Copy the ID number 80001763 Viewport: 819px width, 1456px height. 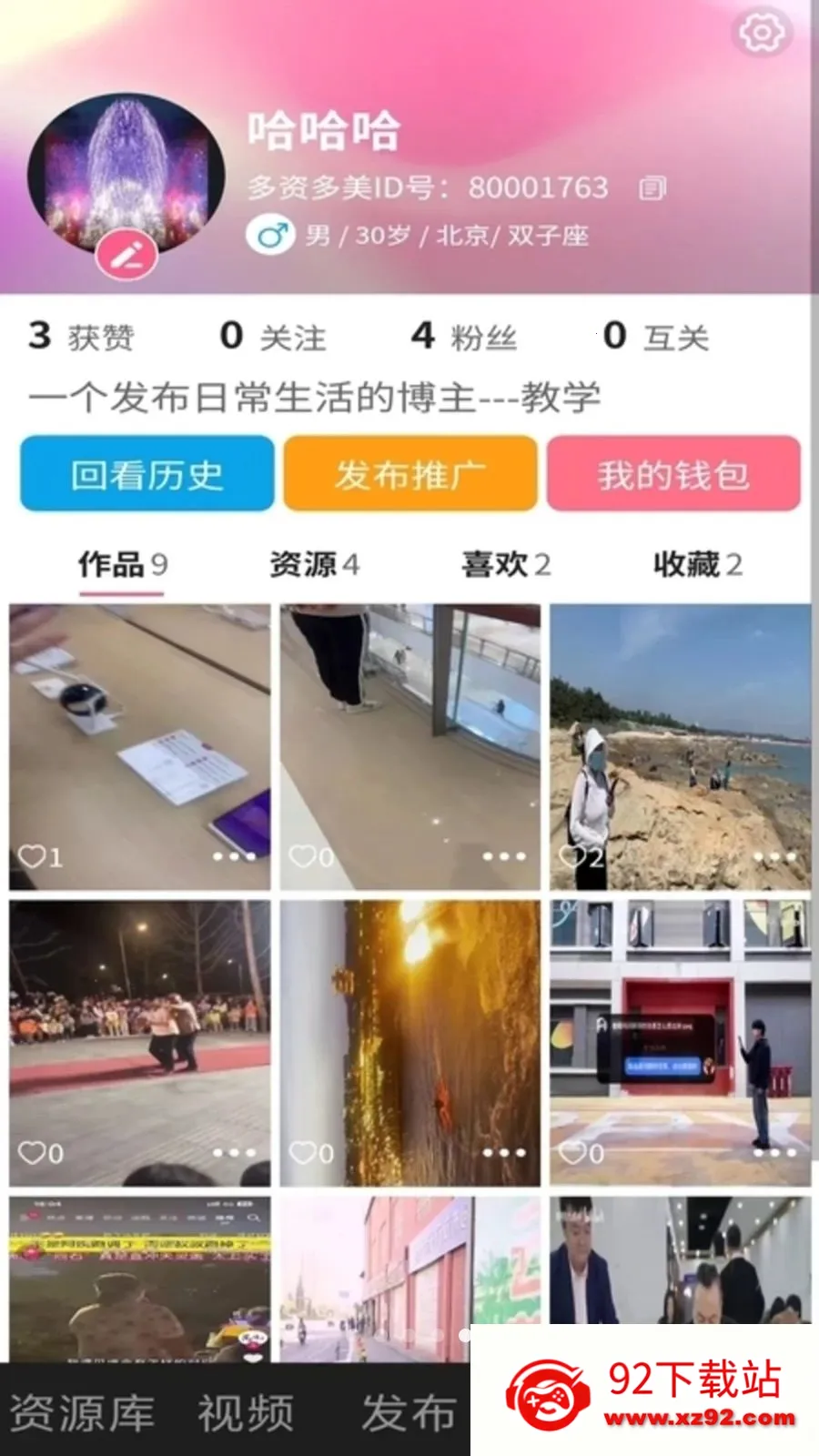652,188
